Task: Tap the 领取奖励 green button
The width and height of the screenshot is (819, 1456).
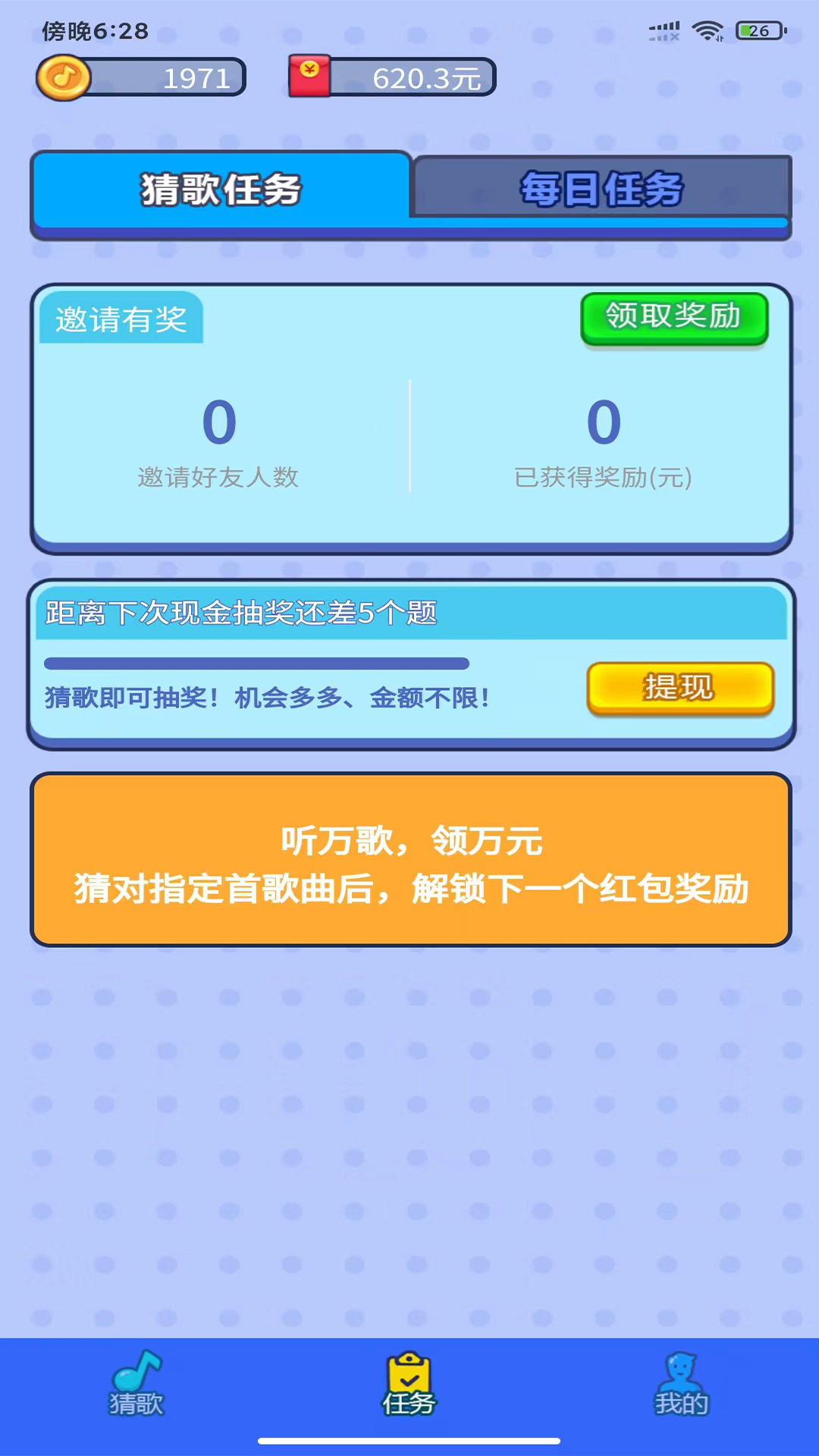Action: click(673, 318)
